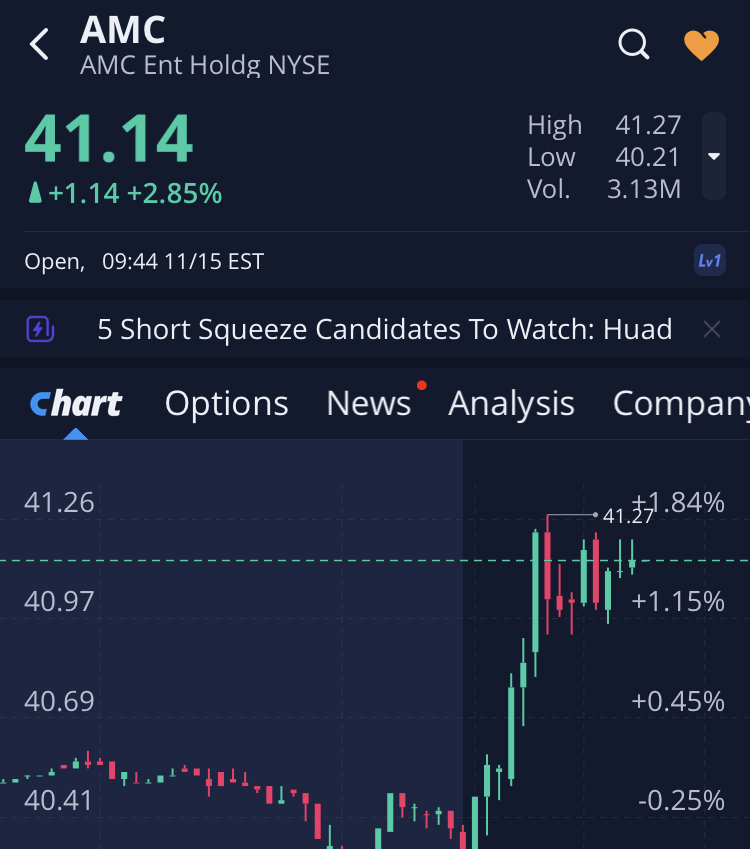Switch to the Options tab
This screenshot has height=849, width=750.
pyautogui.click(x=226, y=403)
